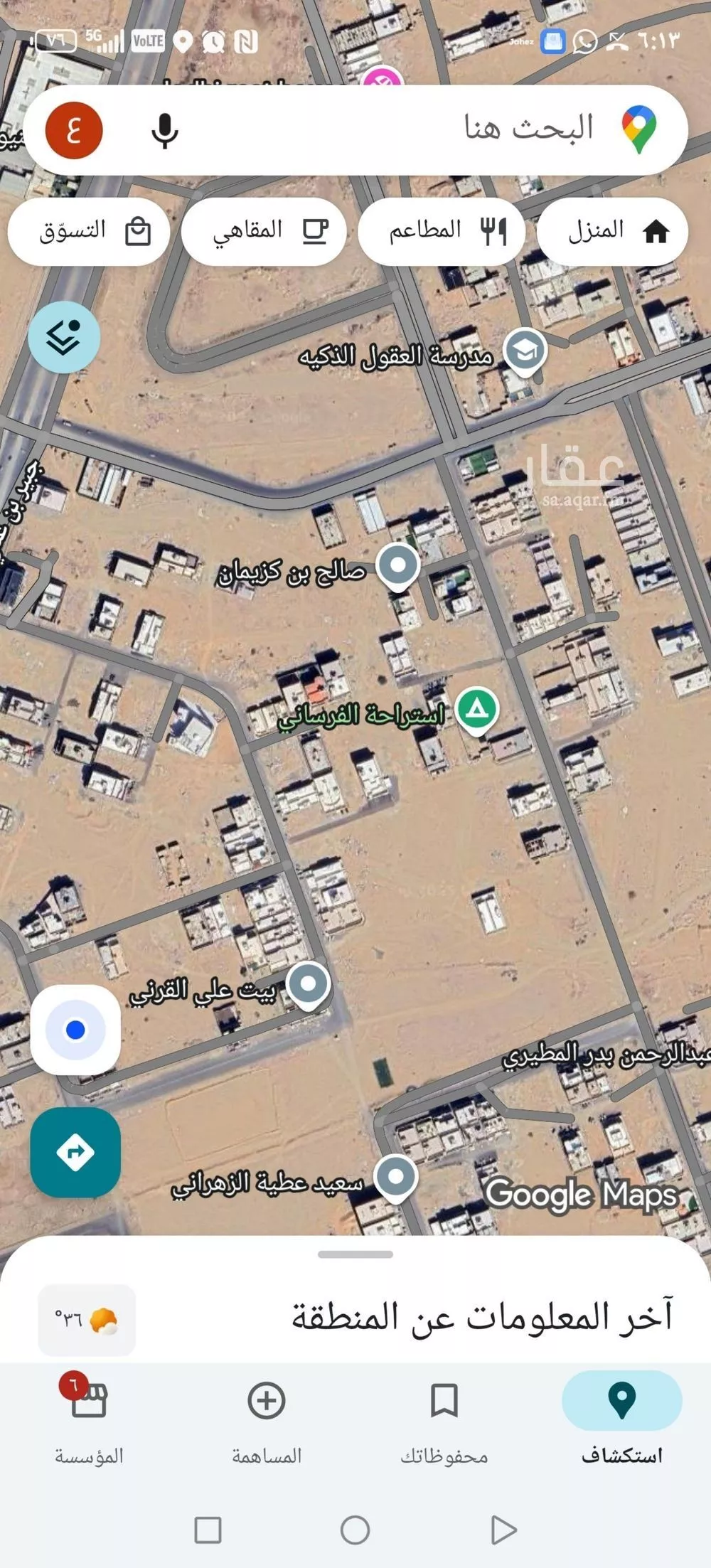Screen dimensions: 711x1568
Task: Start voice search with the microphone
Action: pos(164,130)
